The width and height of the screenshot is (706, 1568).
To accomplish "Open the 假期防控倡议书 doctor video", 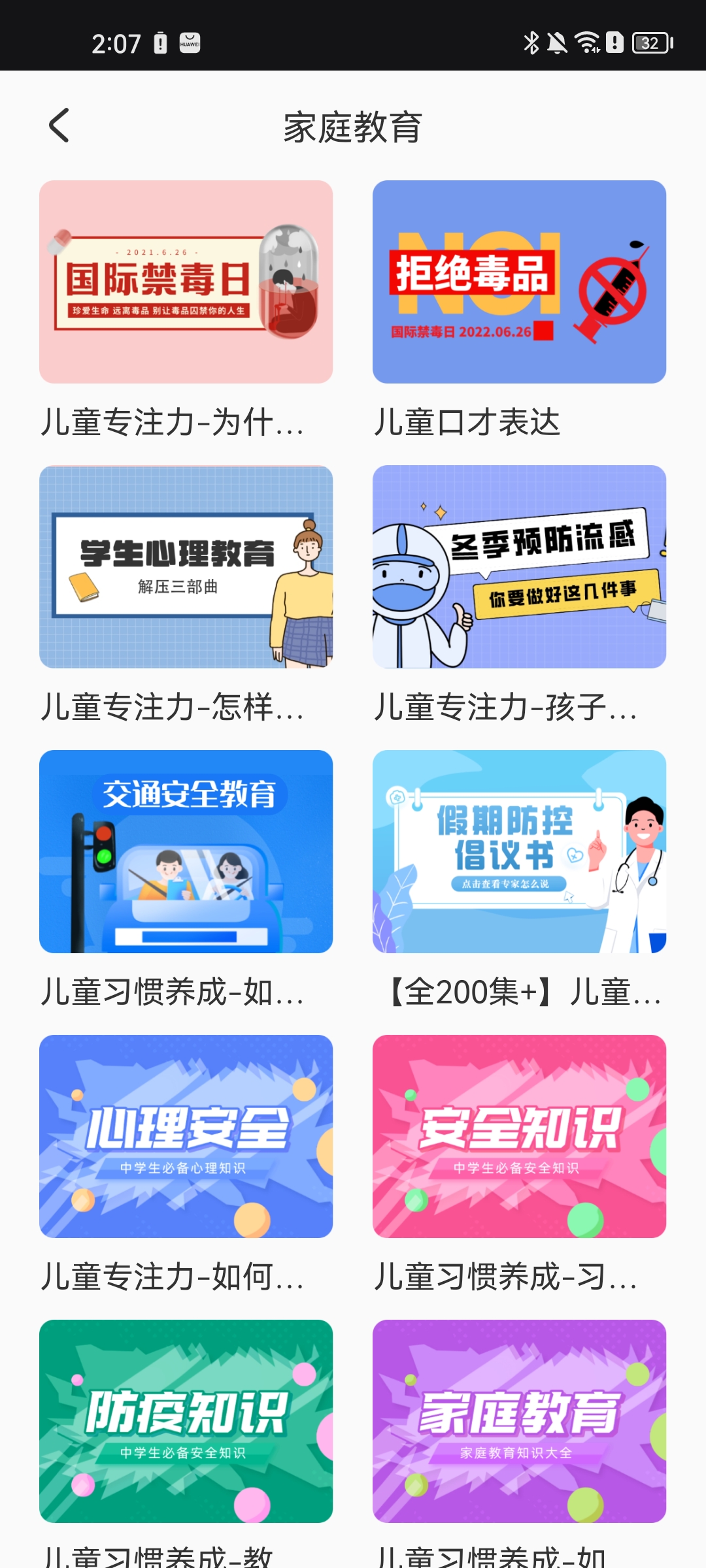I will 519,851.
